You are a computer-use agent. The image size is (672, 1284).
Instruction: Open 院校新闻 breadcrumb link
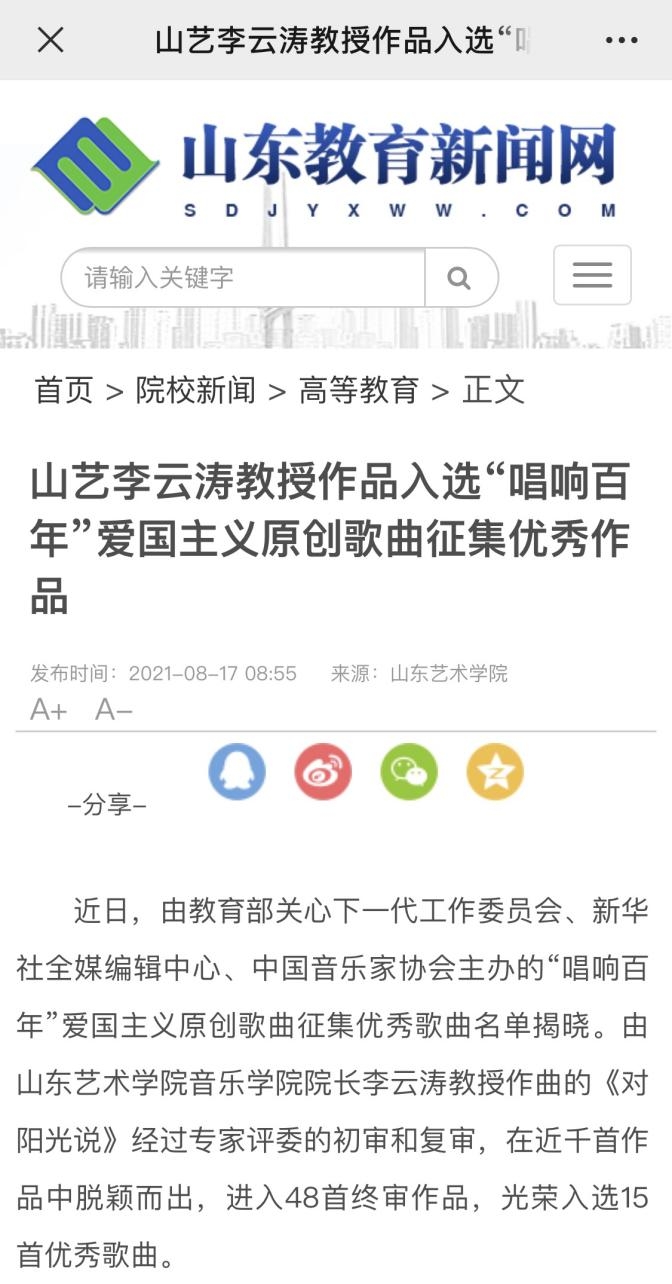(196, 390)
